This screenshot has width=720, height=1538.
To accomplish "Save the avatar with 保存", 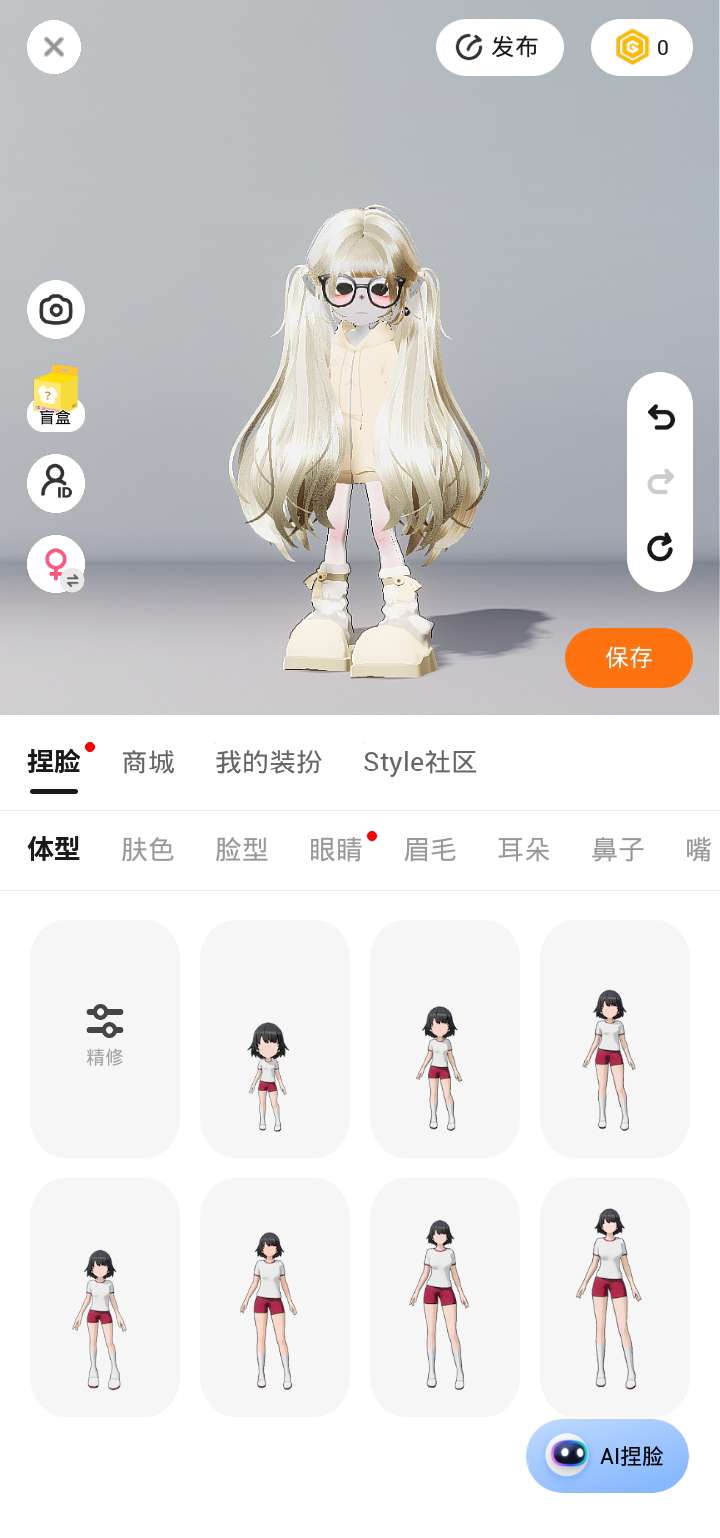I will (629, 657).
